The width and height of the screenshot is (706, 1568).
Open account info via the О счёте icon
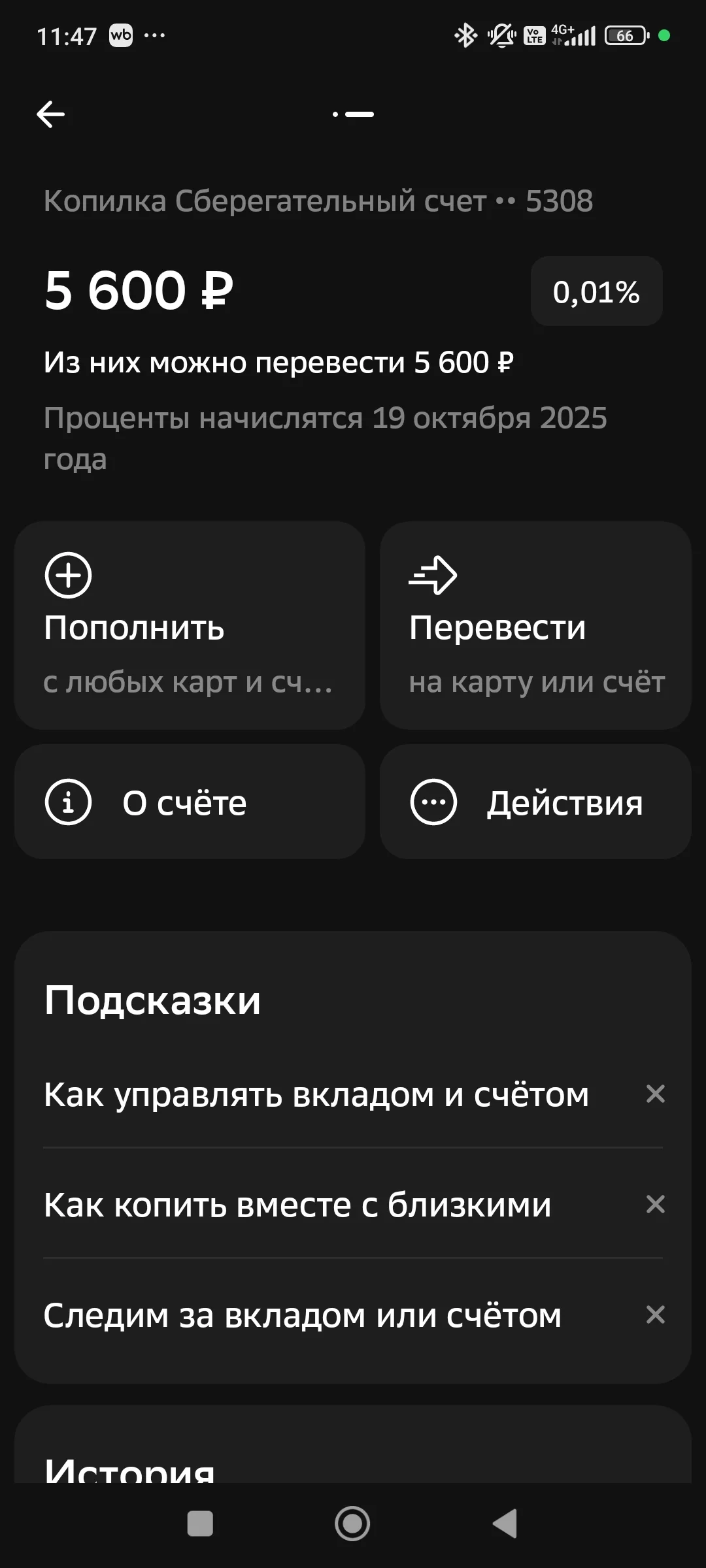[68, 802]
